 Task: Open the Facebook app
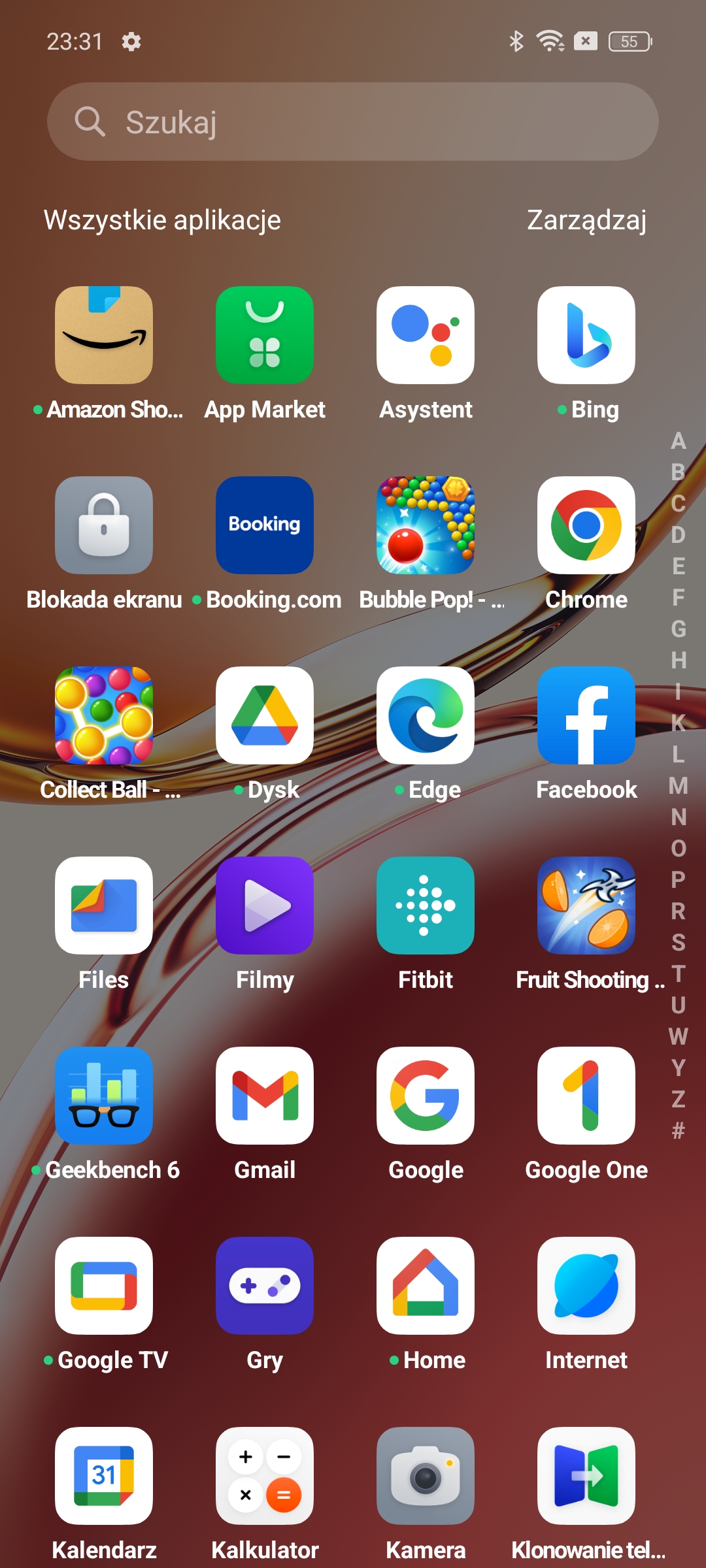pos(586,715)
